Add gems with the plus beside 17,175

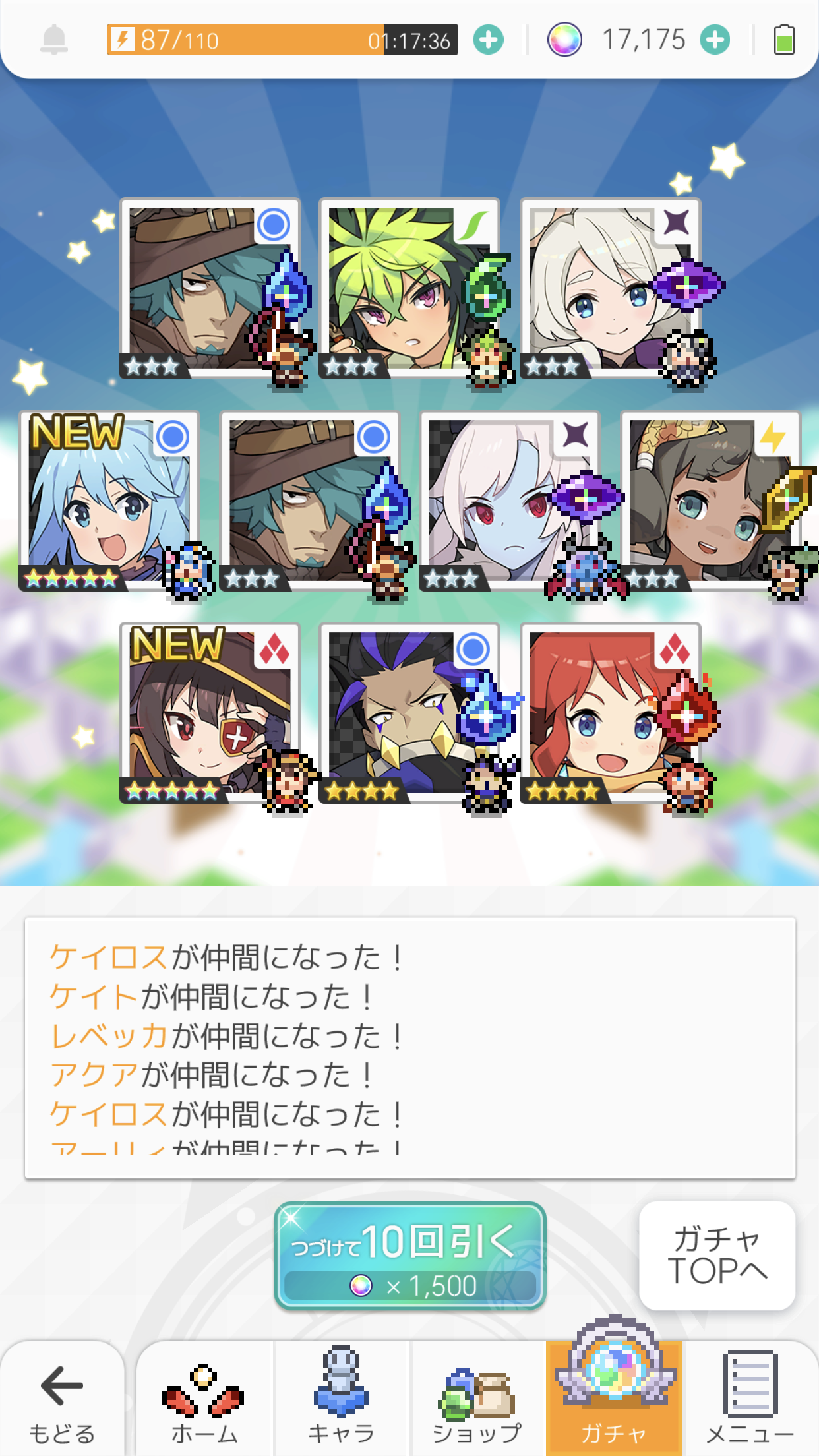(x=715, y=40)
